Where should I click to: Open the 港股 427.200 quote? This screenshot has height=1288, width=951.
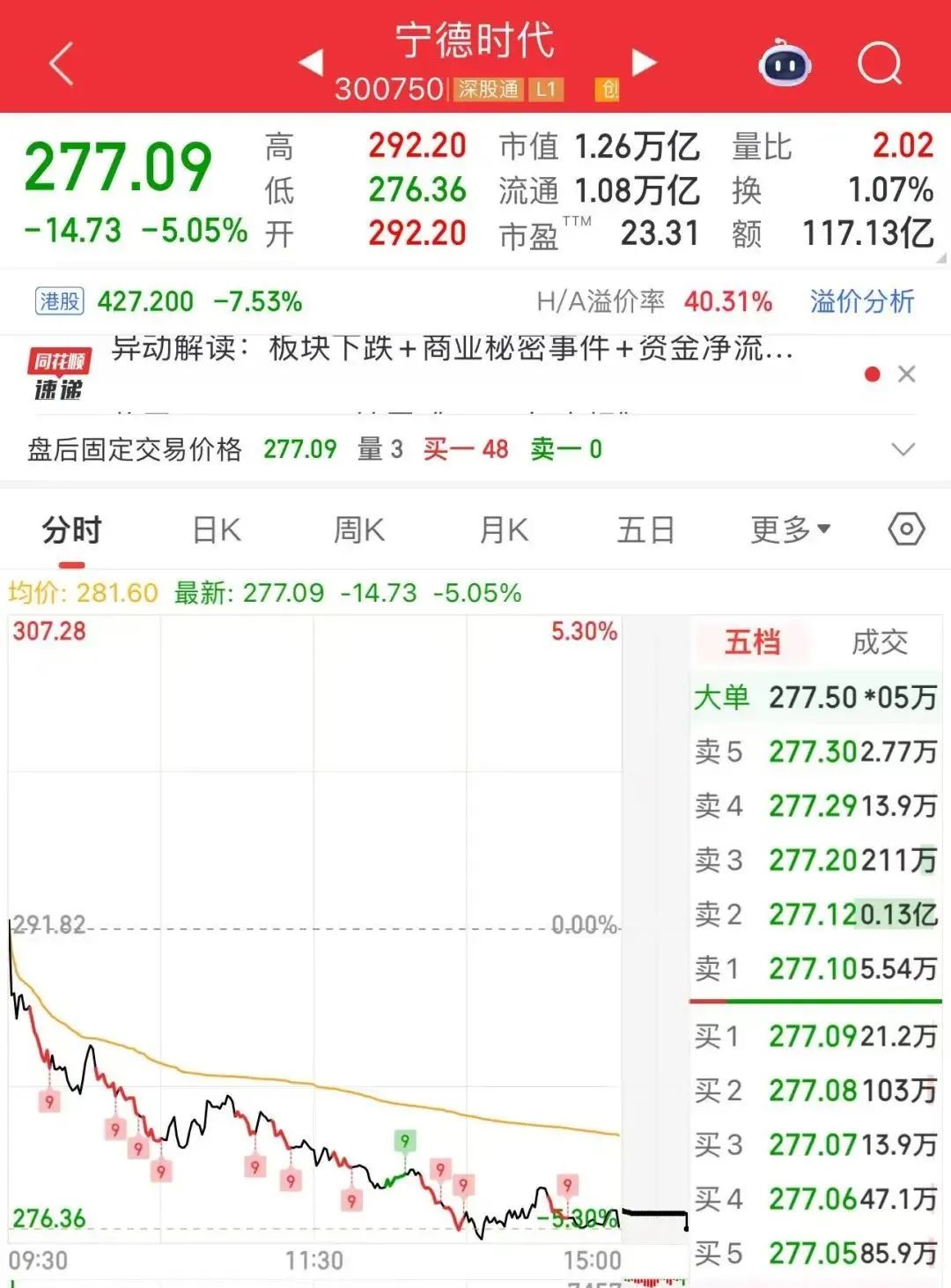(167, 301)
